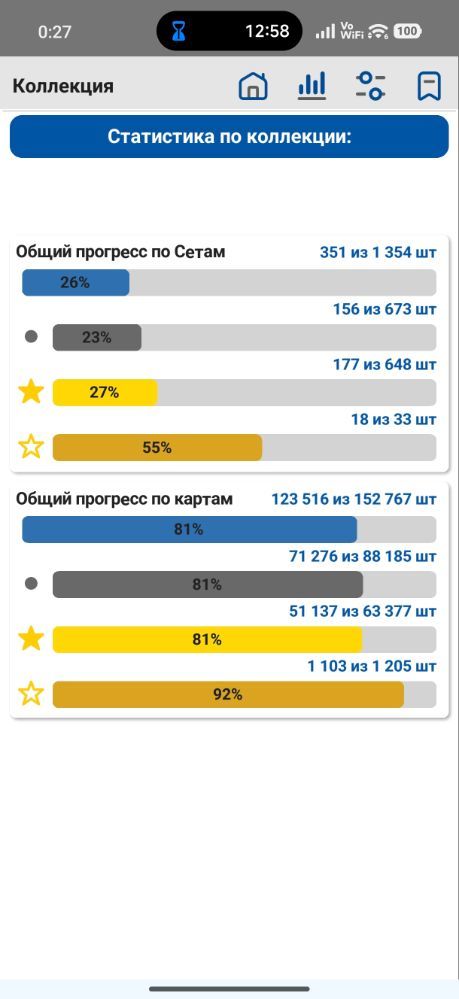459x999 pixels.
Task: Open the home icon in the top bar
Action: 253,86
